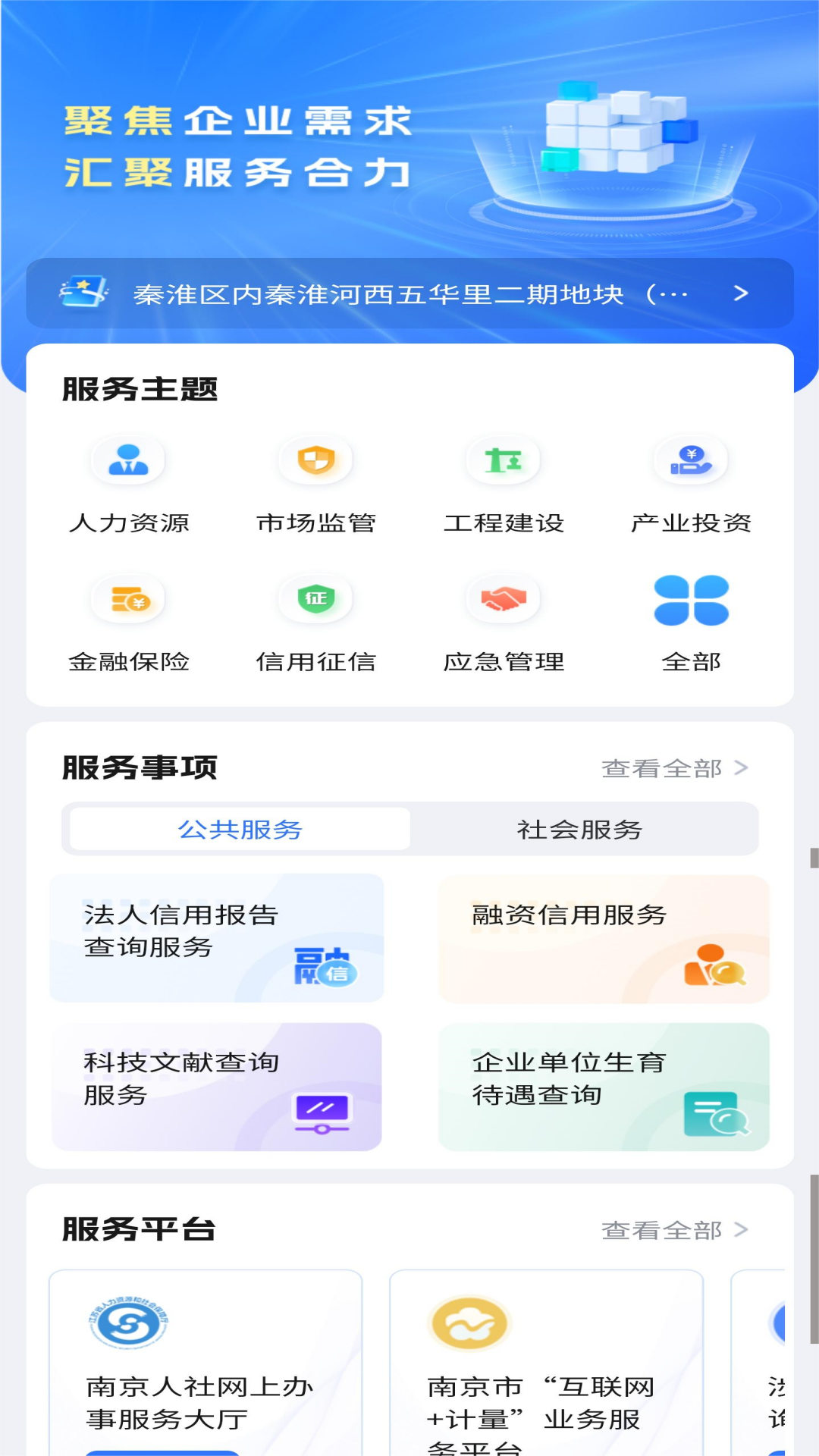
Task: Open 企业单位生育待遇查询 card
Action: click(x=603, y=1086)
